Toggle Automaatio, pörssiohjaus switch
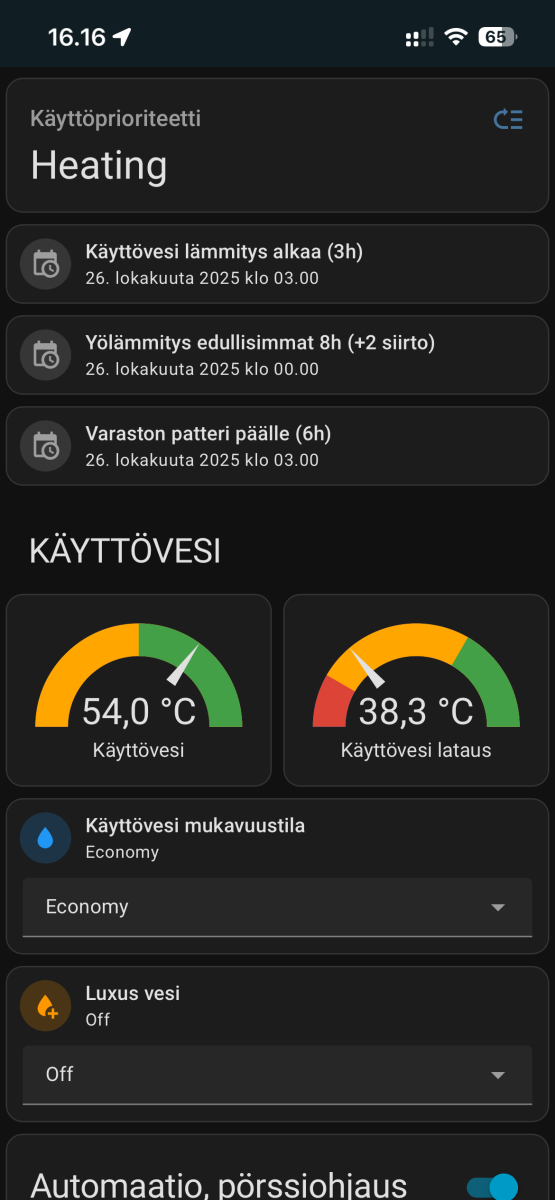555x1200 pixels. pyautogui.click(x=492, y=1187)
